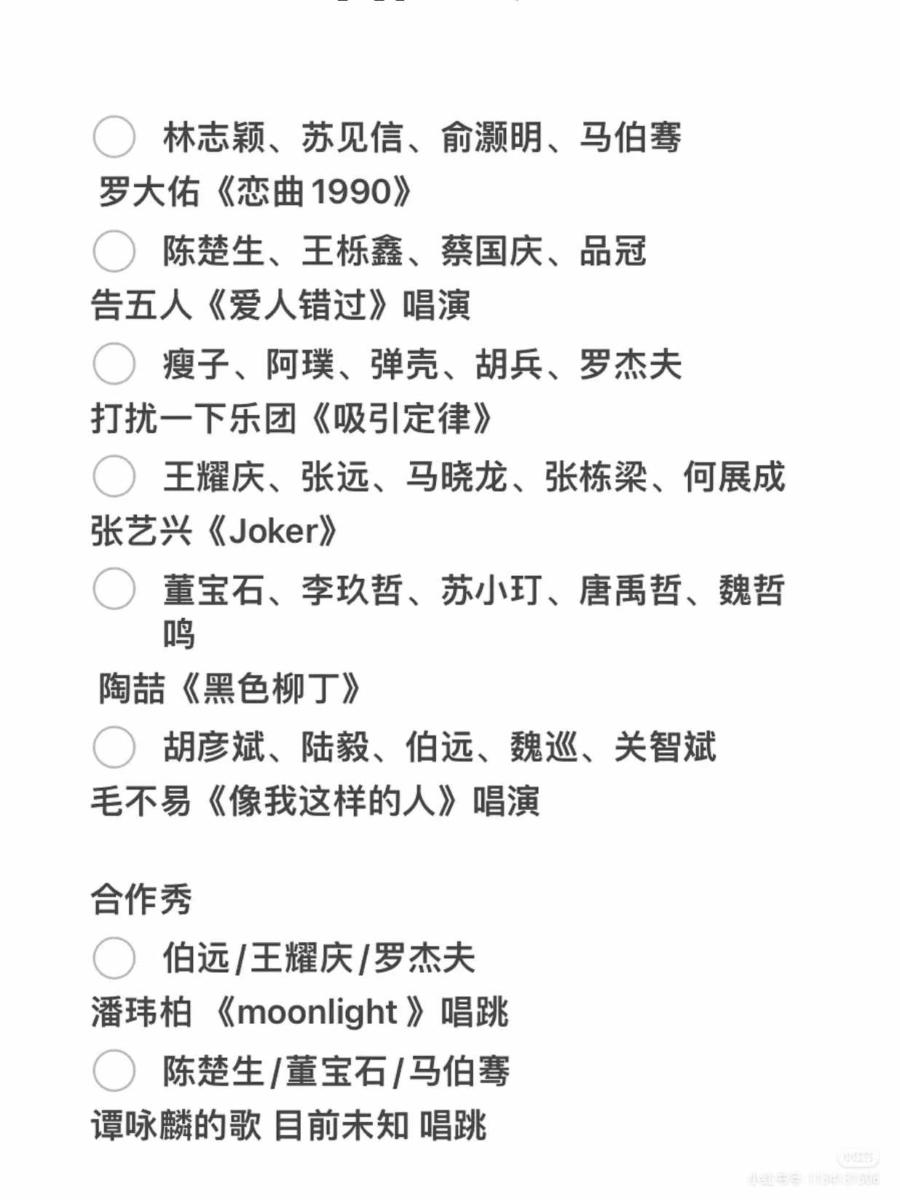This screenshot has width=900, height=1200.
Task: Tick the 陈楚生、王栎鑫、蔡国庆、品冠 checklist circle
Action: coord(114,251)
